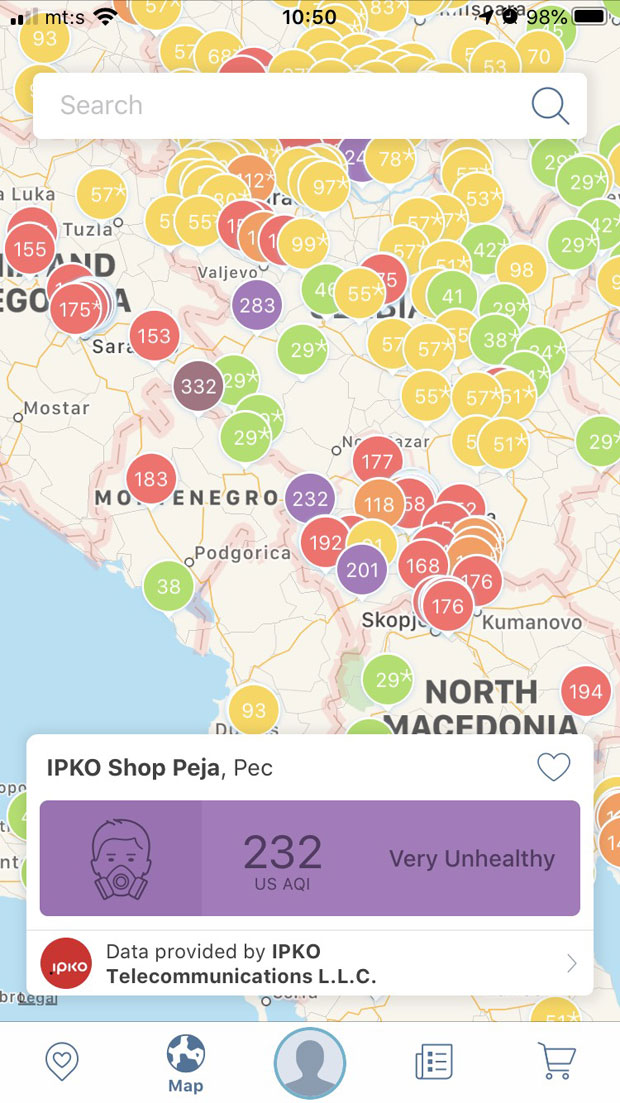The height and width of the screenshot is (1103, 620).
Task: Open IPKO Telecommunications data provider details
Action: [x=310, y=963]
